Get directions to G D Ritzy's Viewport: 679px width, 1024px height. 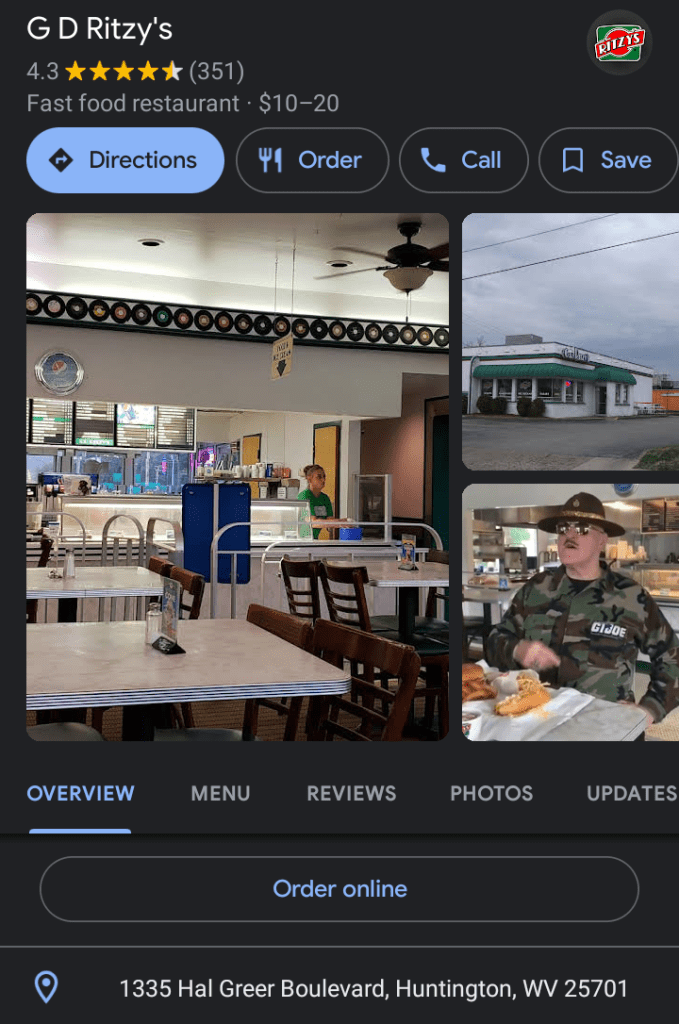(x=125, y=160)
